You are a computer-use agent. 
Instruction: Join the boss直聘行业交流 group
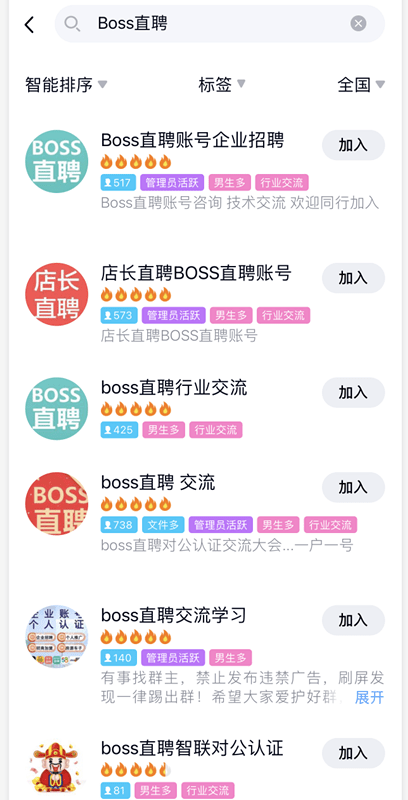click(353, 392)
